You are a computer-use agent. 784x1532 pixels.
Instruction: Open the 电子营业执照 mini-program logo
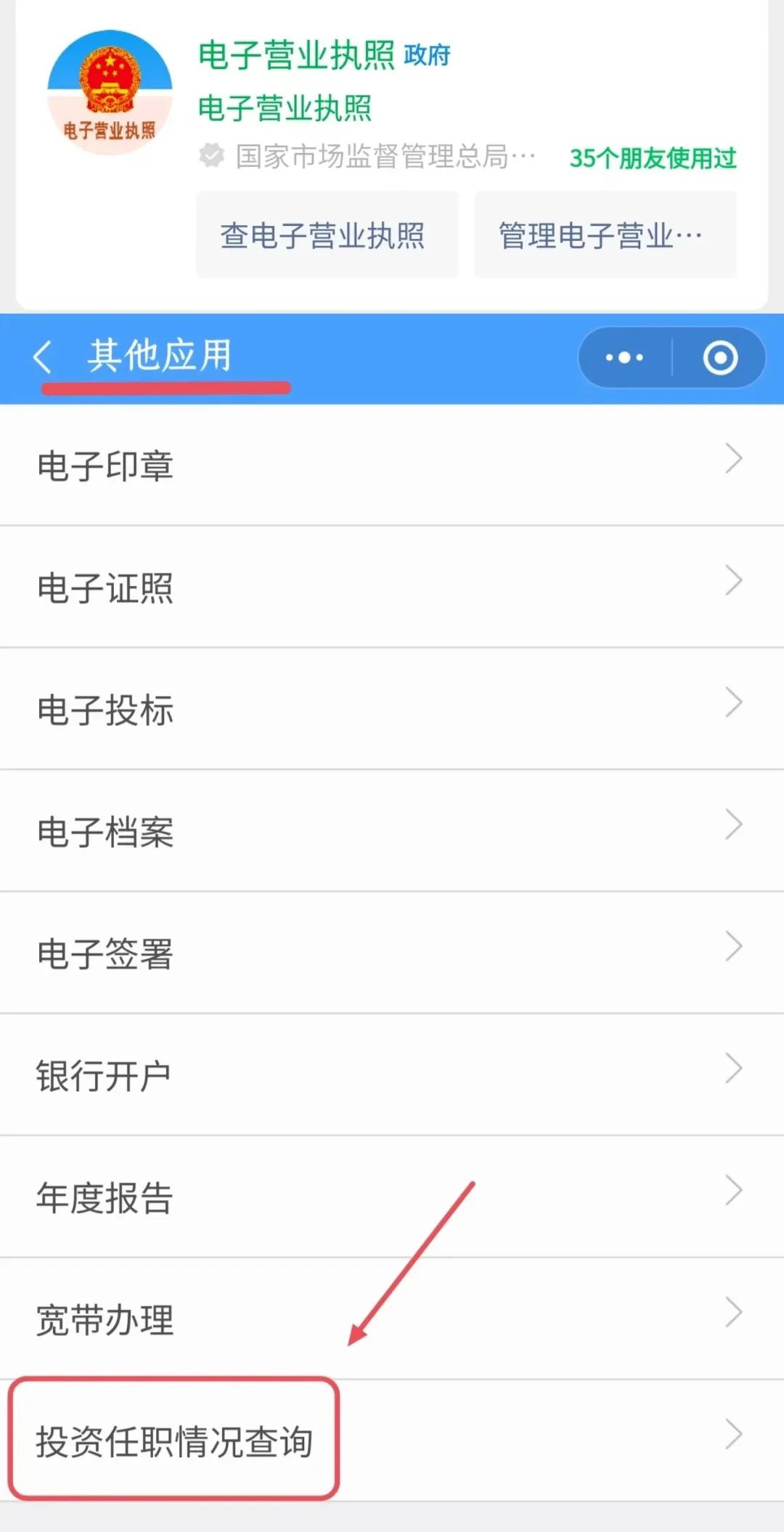(109, 91)
